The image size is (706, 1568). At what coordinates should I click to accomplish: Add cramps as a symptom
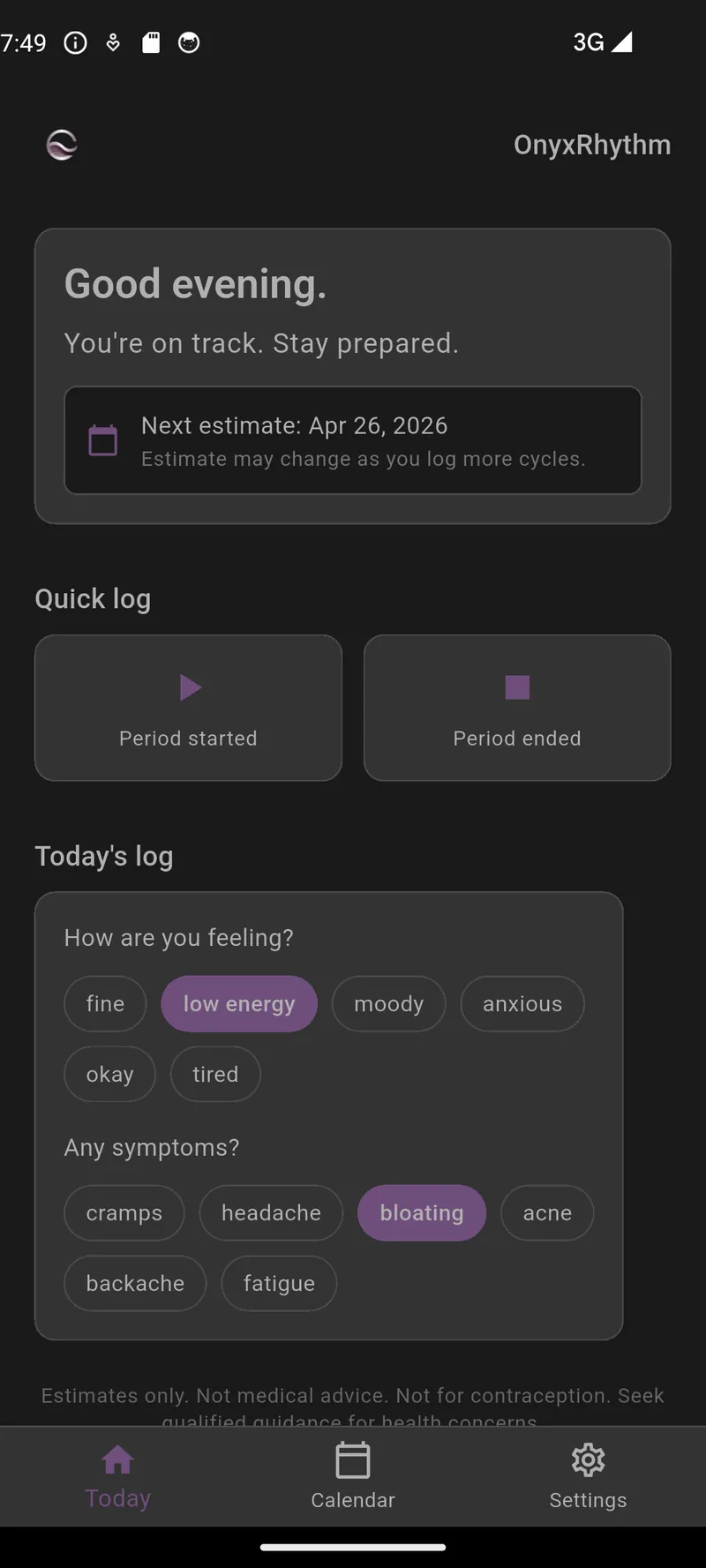pos(124,1213)
